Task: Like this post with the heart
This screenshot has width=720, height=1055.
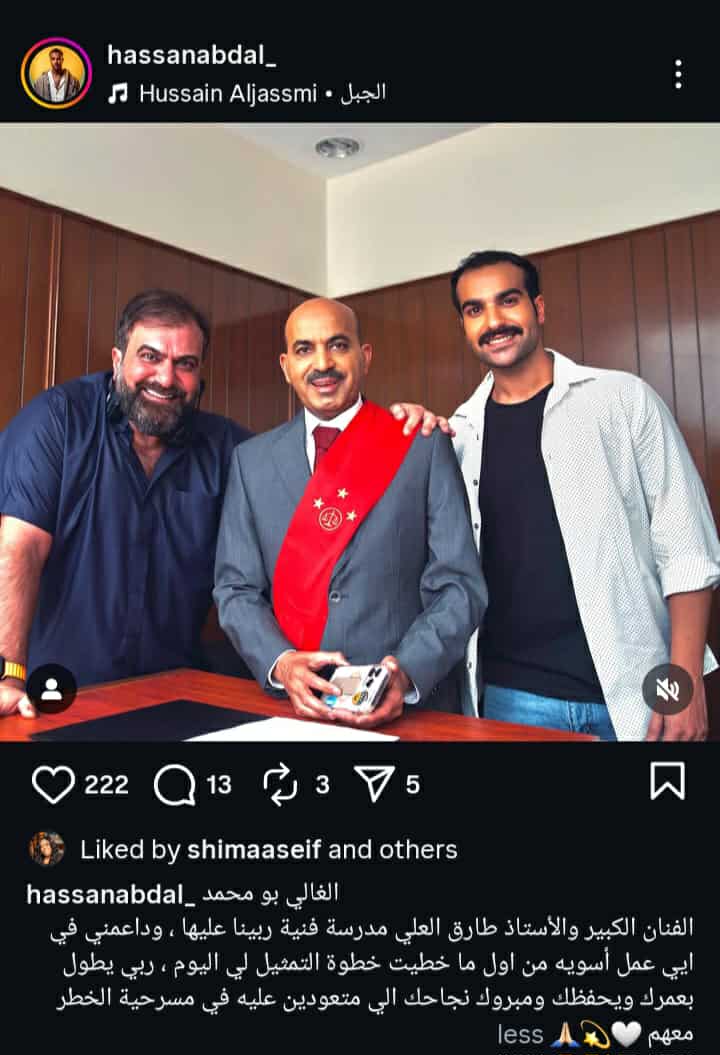Action: [53, 785]
